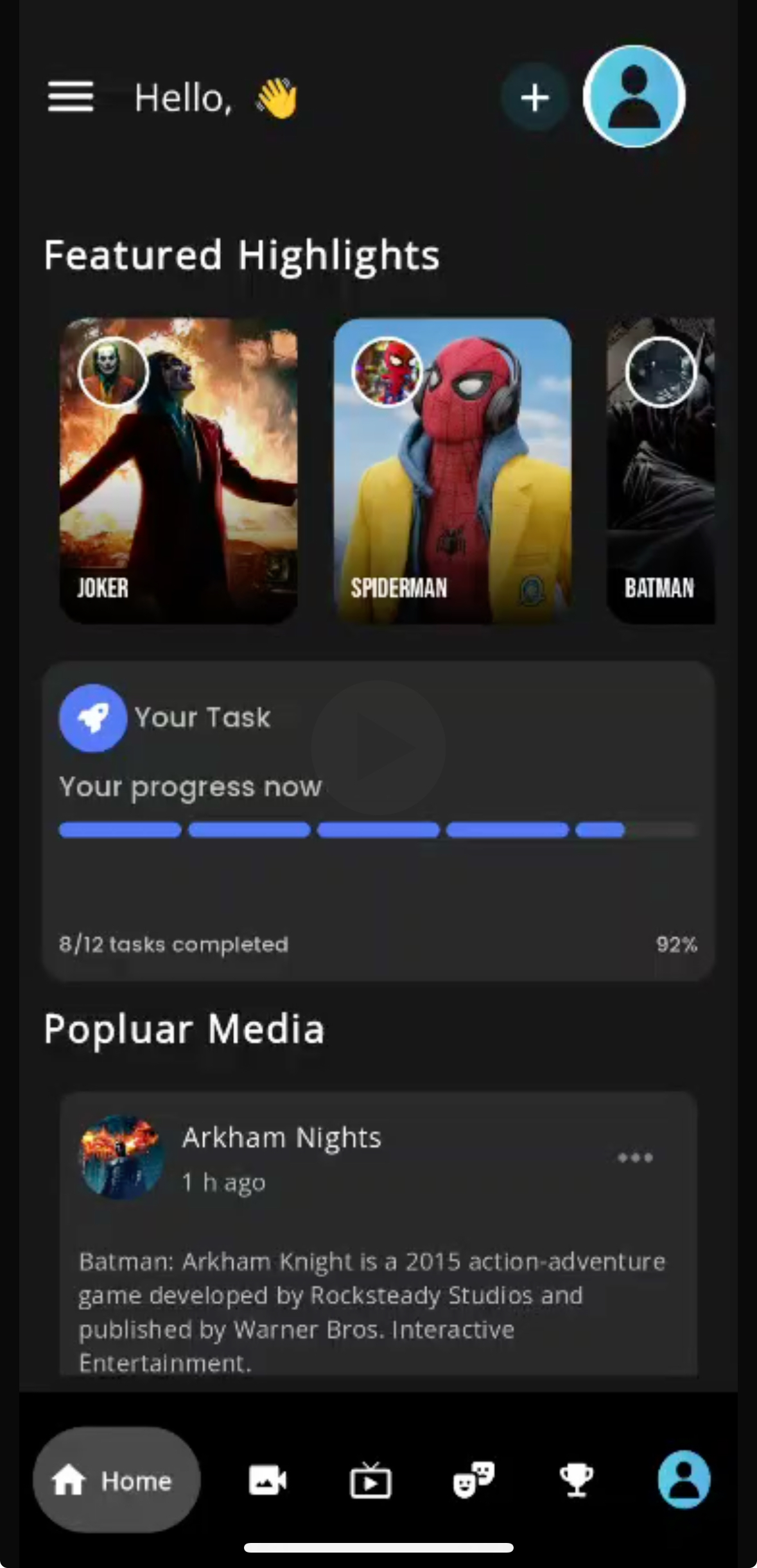The height and width of the screenshot is (1568, 757).
Task: Open the TV shows section from bottom nav
Action: 370,1480
